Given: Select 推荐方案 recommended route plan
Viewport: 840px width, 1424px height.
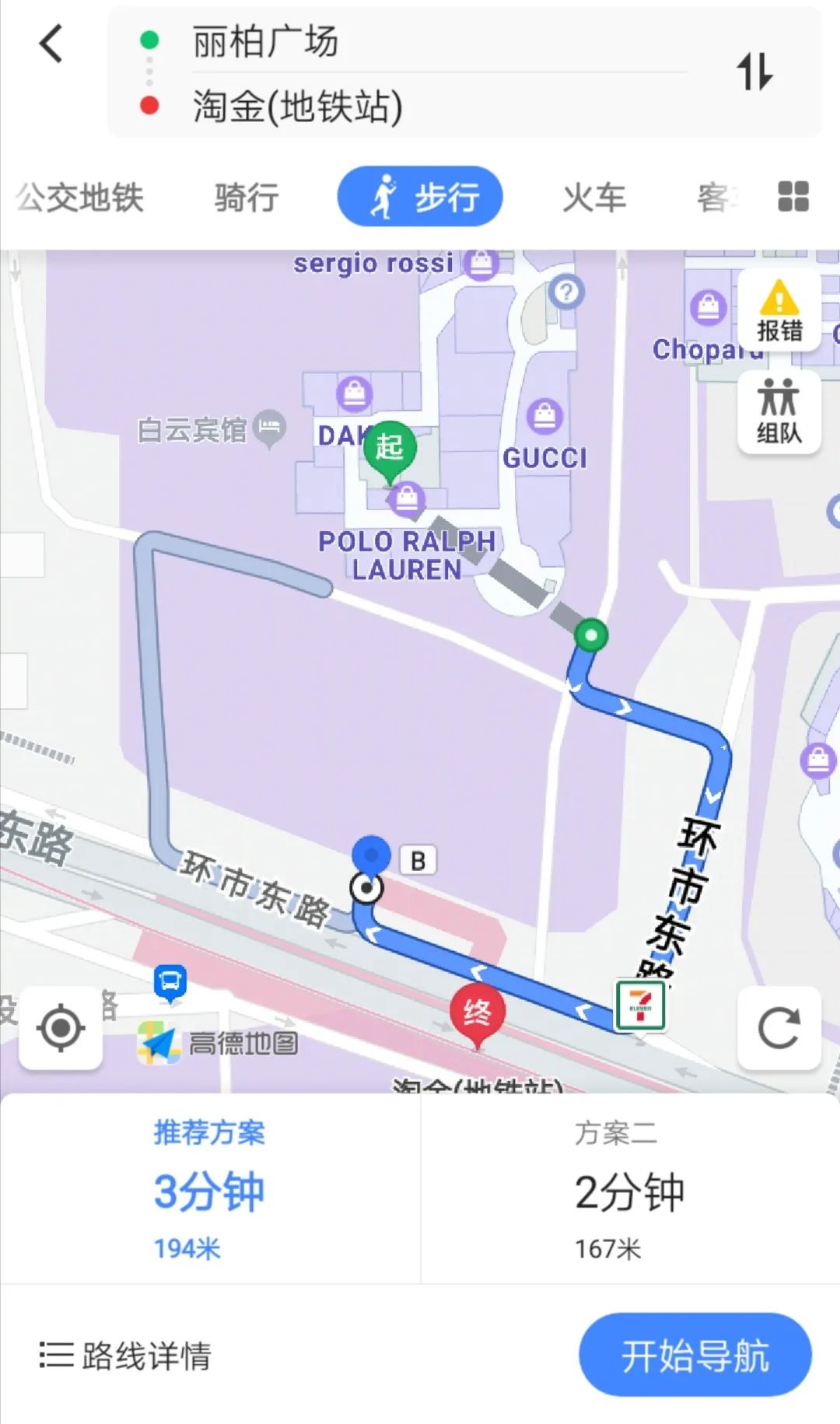Looking at the screenshot, I should point(208,1190).
